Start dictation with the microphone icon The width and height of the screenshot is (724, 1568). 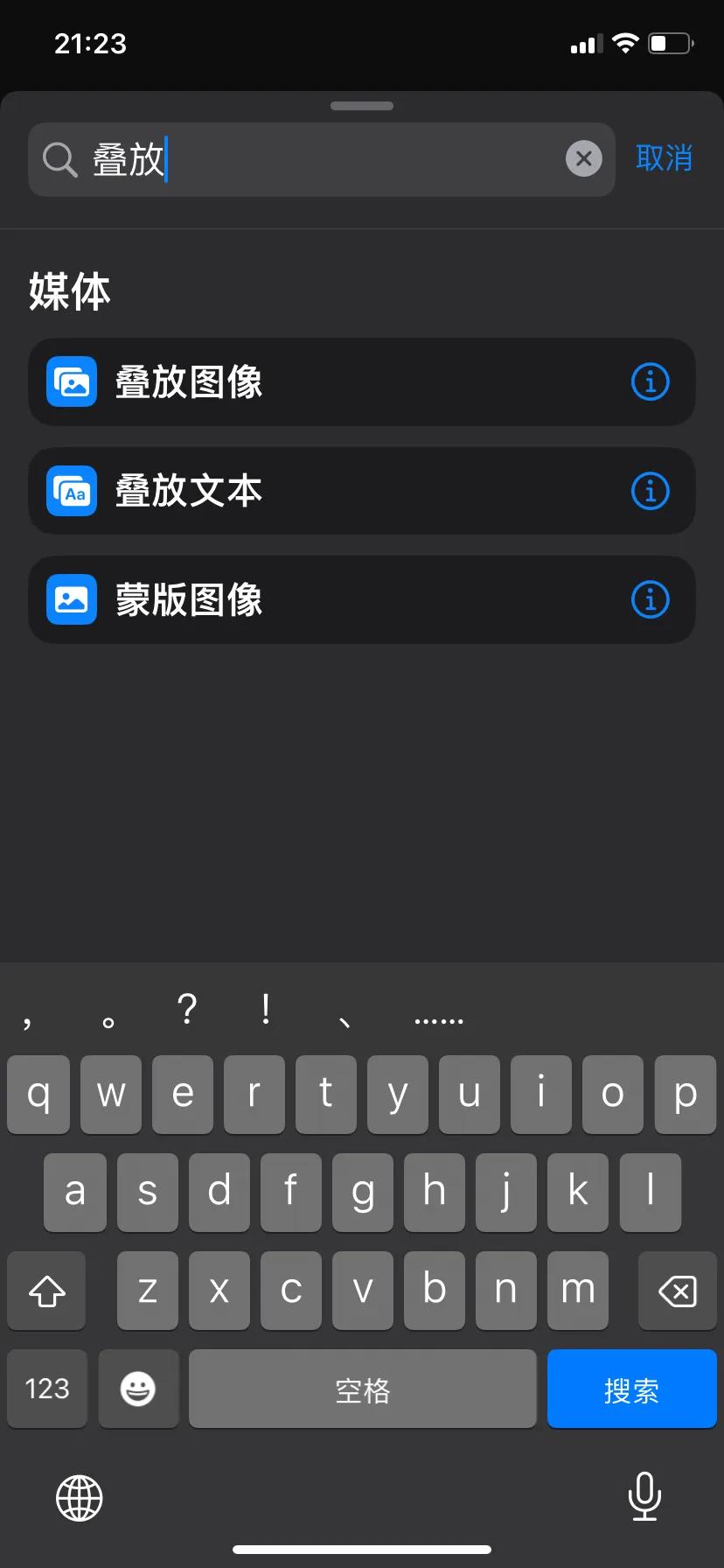(x=644, y=1497)
